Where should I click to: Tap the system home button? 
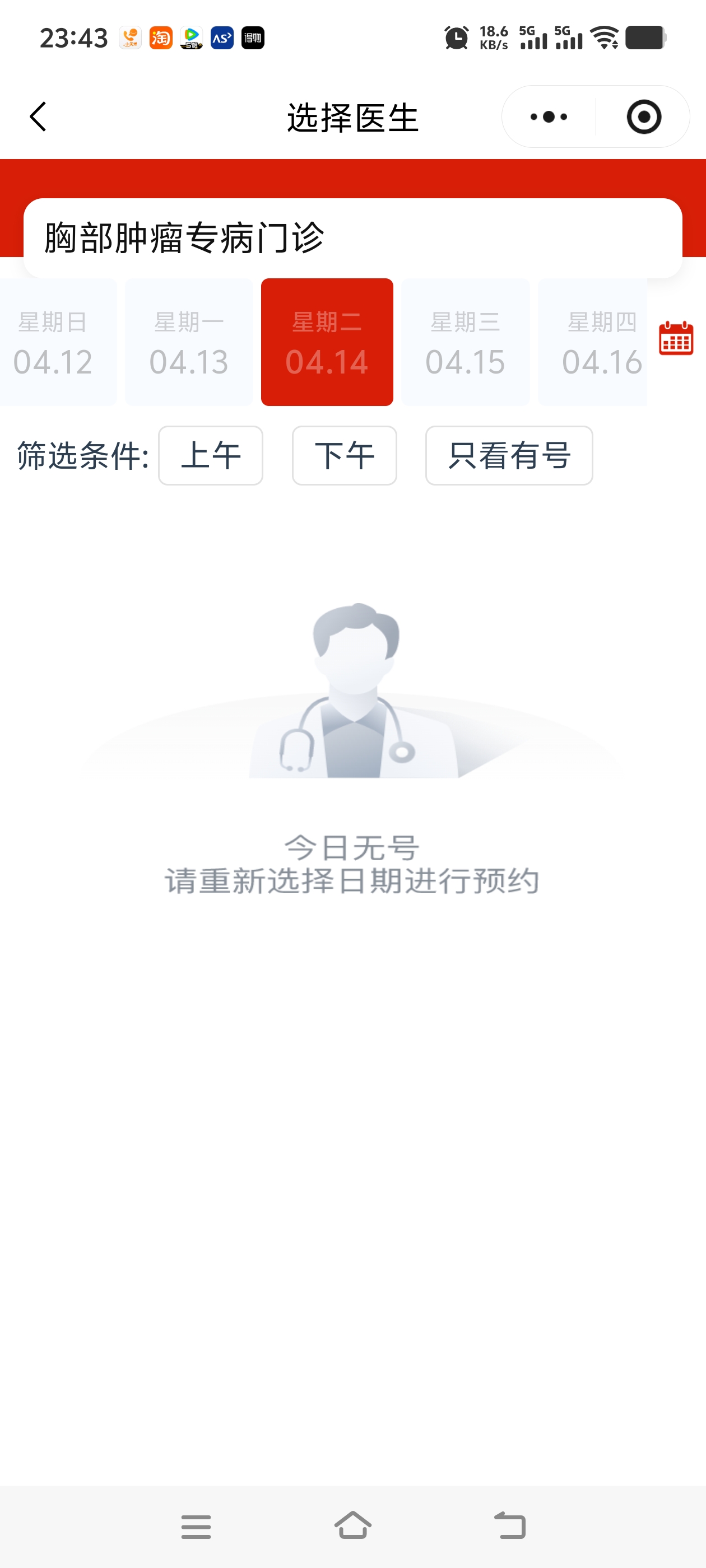(x=352, y=1526)
